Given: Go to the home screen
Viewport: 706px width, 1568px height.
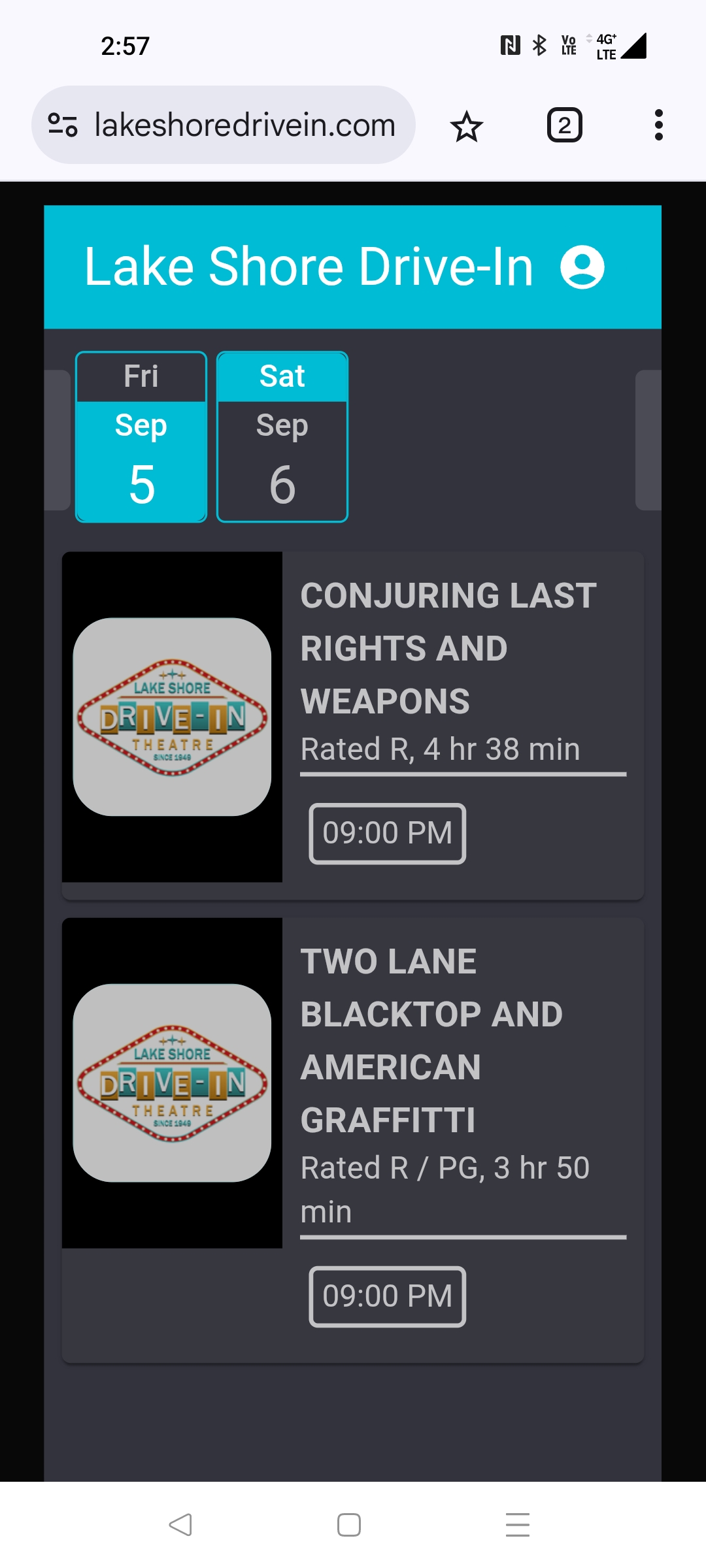Looking at the screenshot, I should tap(349, 1525).
